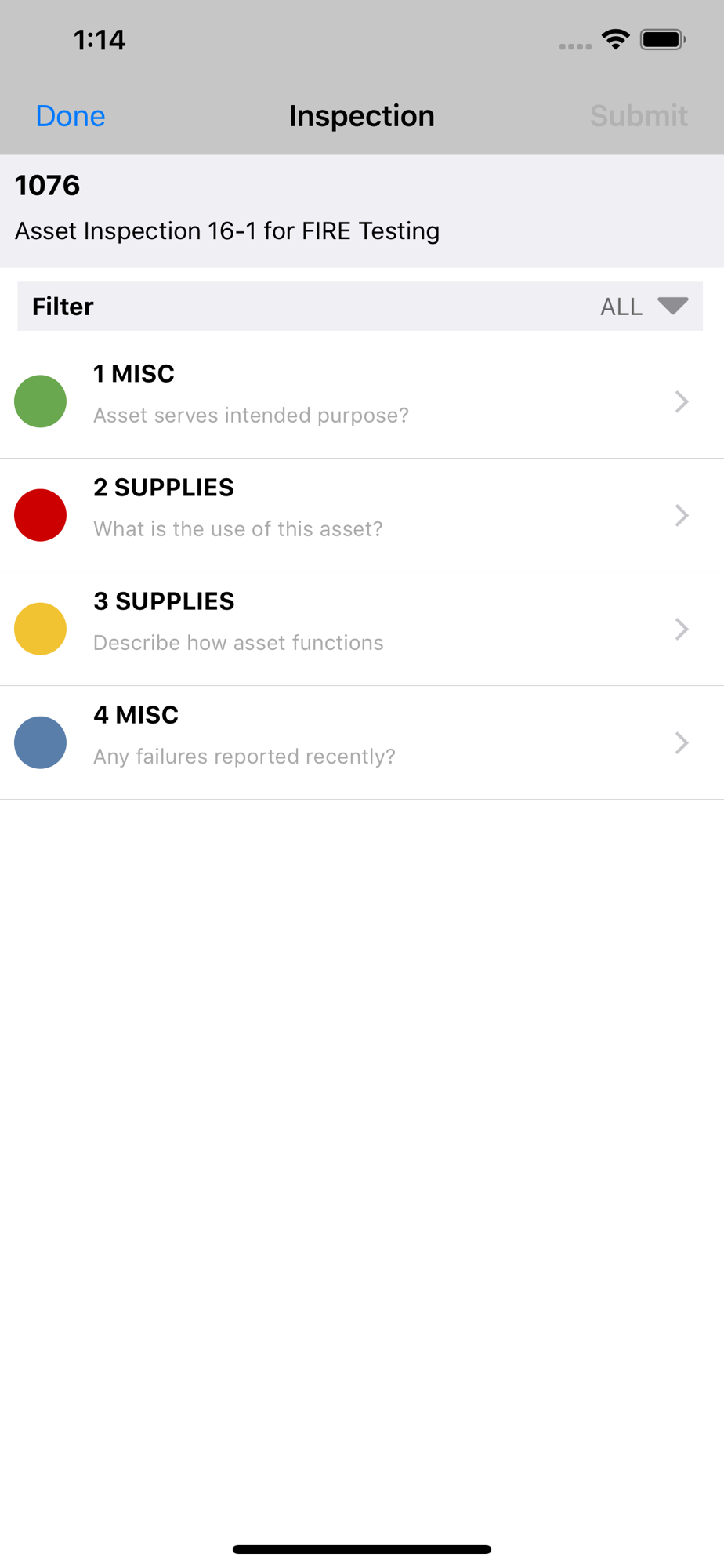Tap Done to close the inspection
724x1568 pixels.
point(71,116)
